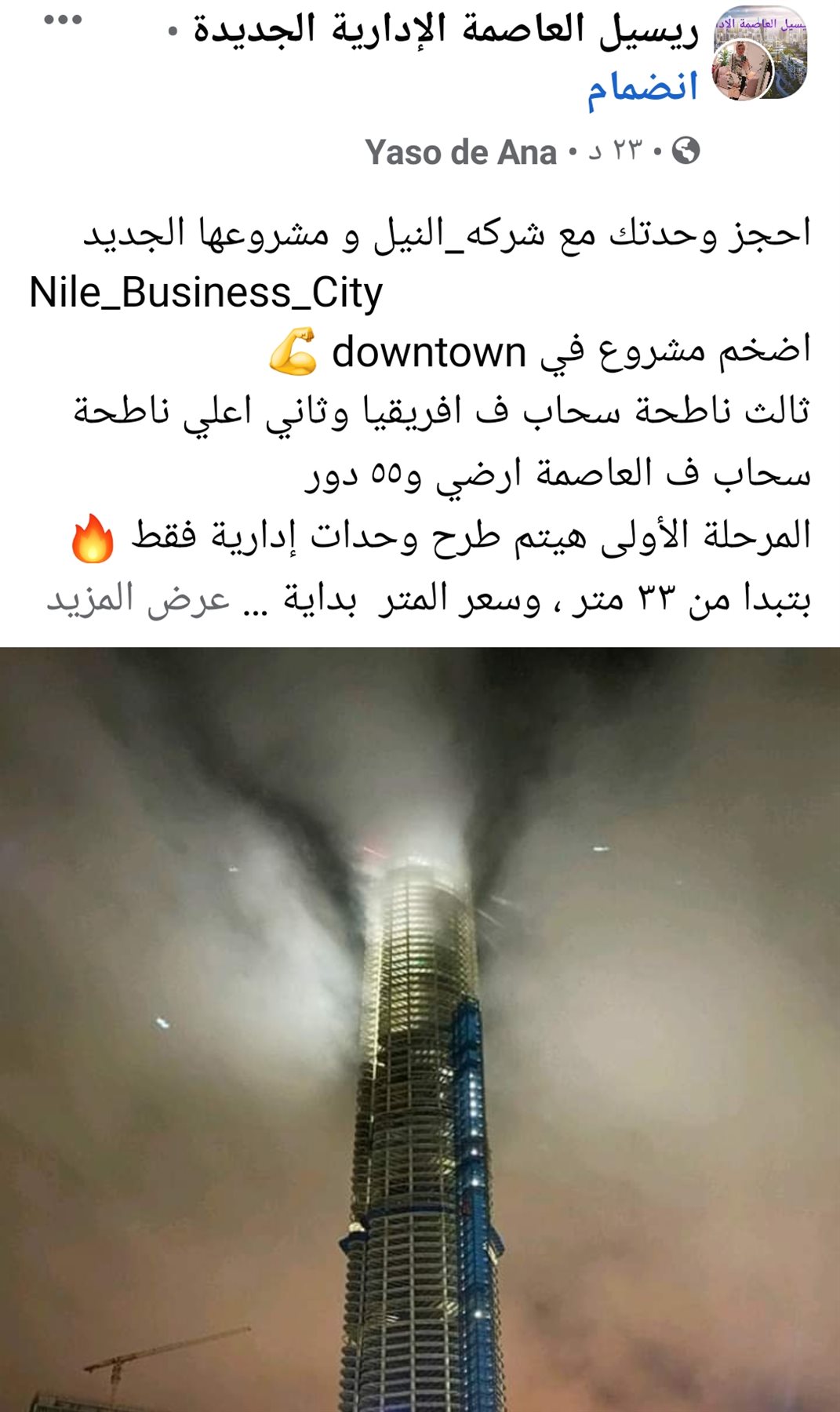840x1412 pixels.
Task: Tap انضمام to join the group
Action: [642, 87]
